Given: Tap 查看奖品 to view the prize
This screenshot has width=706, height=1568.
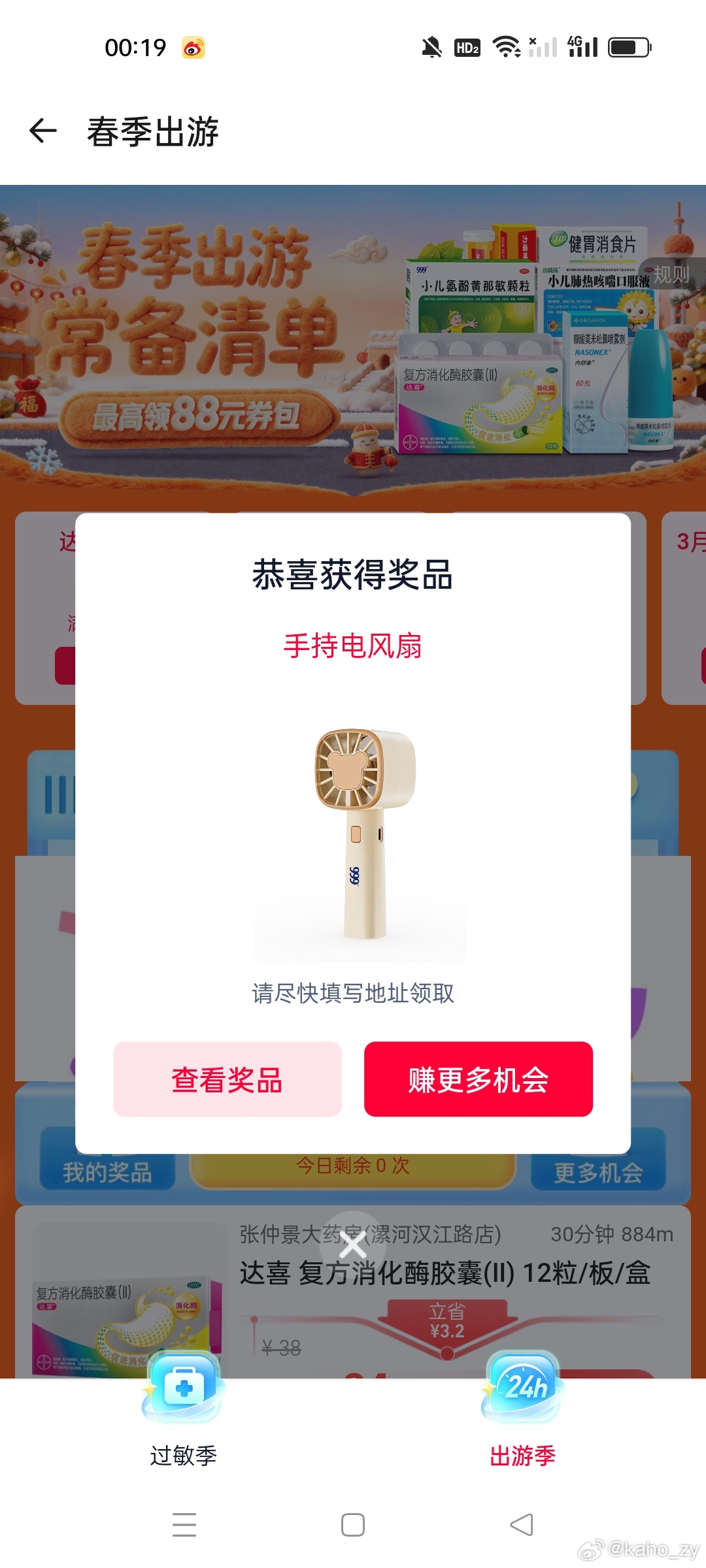Looking at the screenshot, I should (227, 1079).
